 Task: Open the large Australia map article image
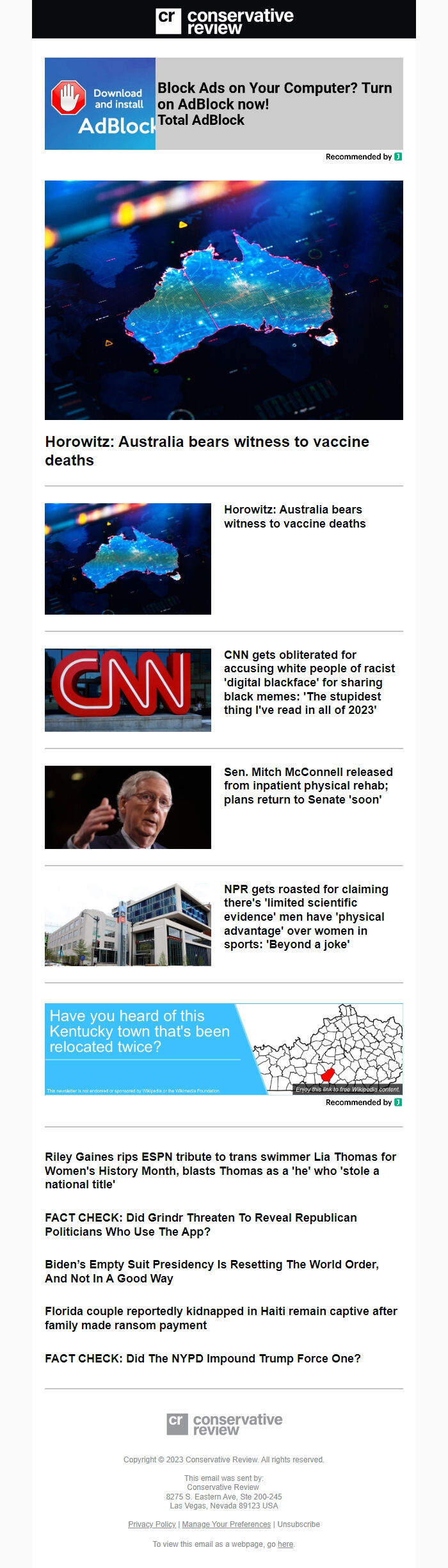pos(223,300)
